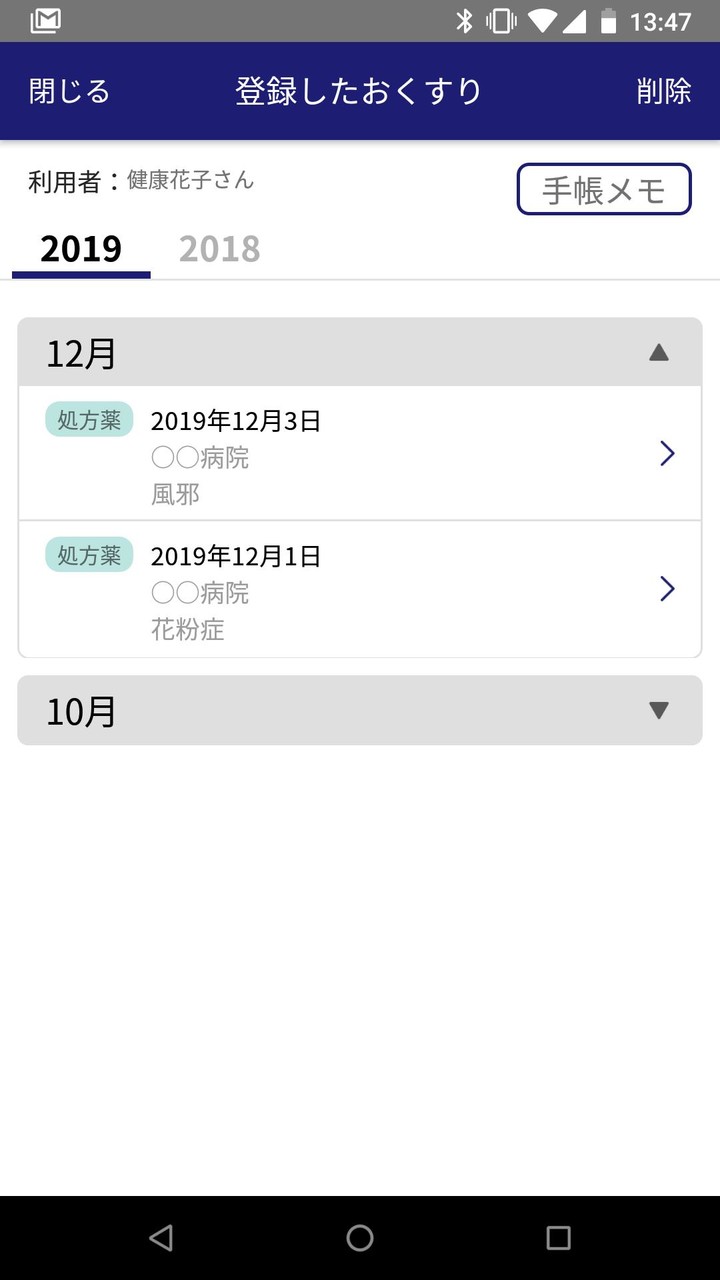Tap the Gmail notification icon in the status bar

[x=44, y=19]
